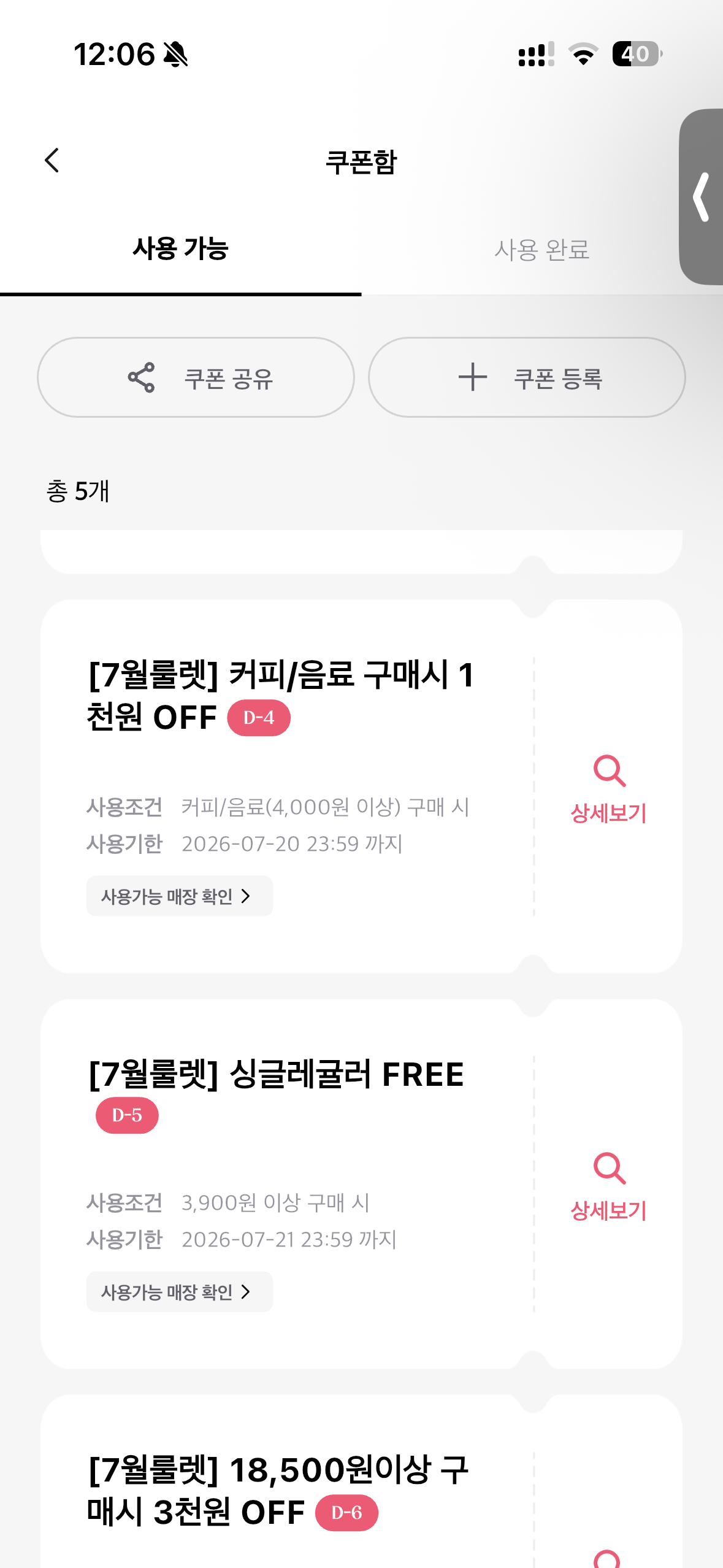Tap the 쿠폰 공유 button
723x1568 pixels.
click(x=196, y=377)
